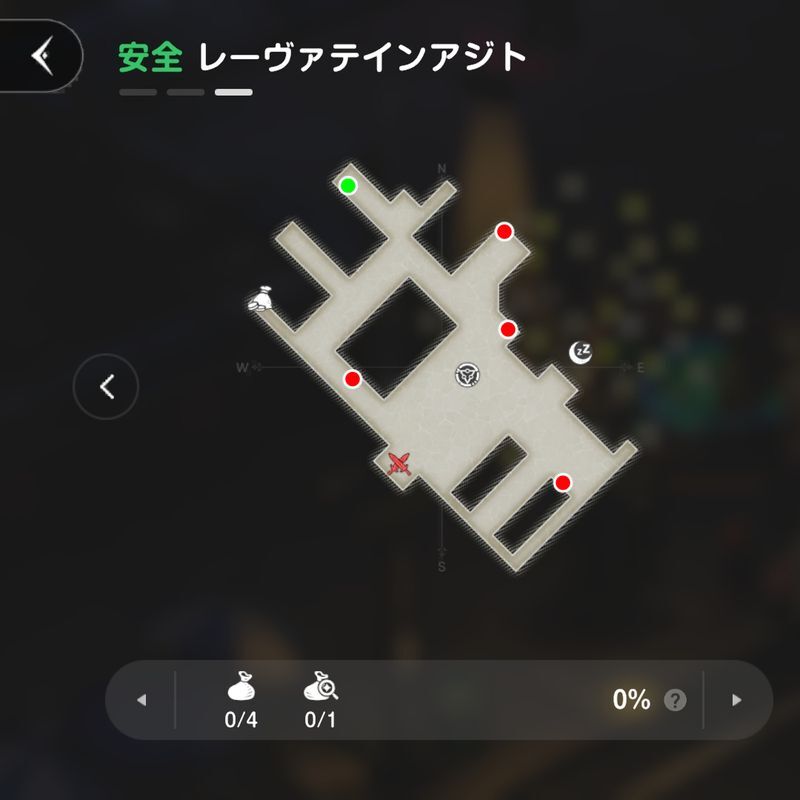Viewport: 800px width, 800px height.
Task: Go back using the top-left arrow
Action: 41,56
